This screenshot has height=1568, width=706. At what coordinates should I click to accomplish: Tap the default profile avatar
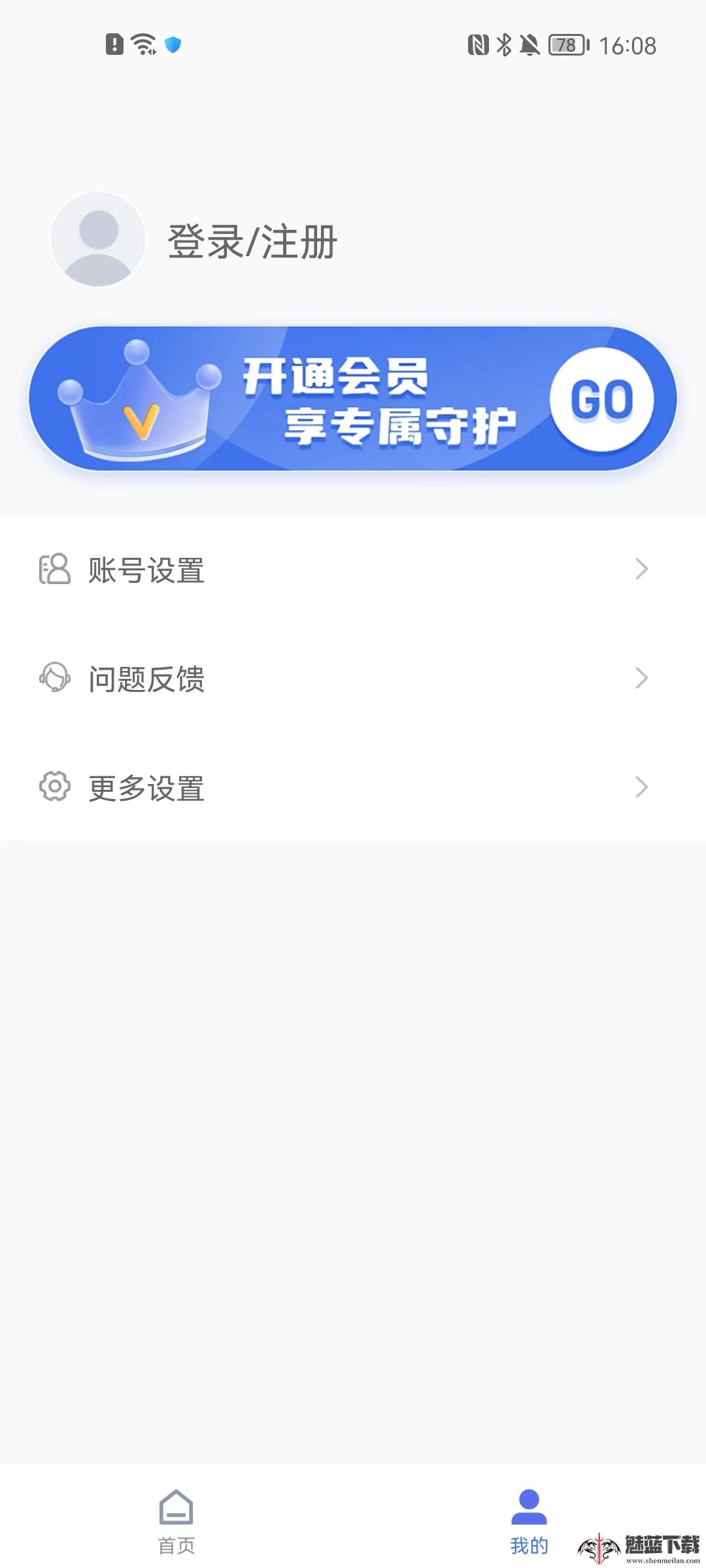[x=98, y=239]
